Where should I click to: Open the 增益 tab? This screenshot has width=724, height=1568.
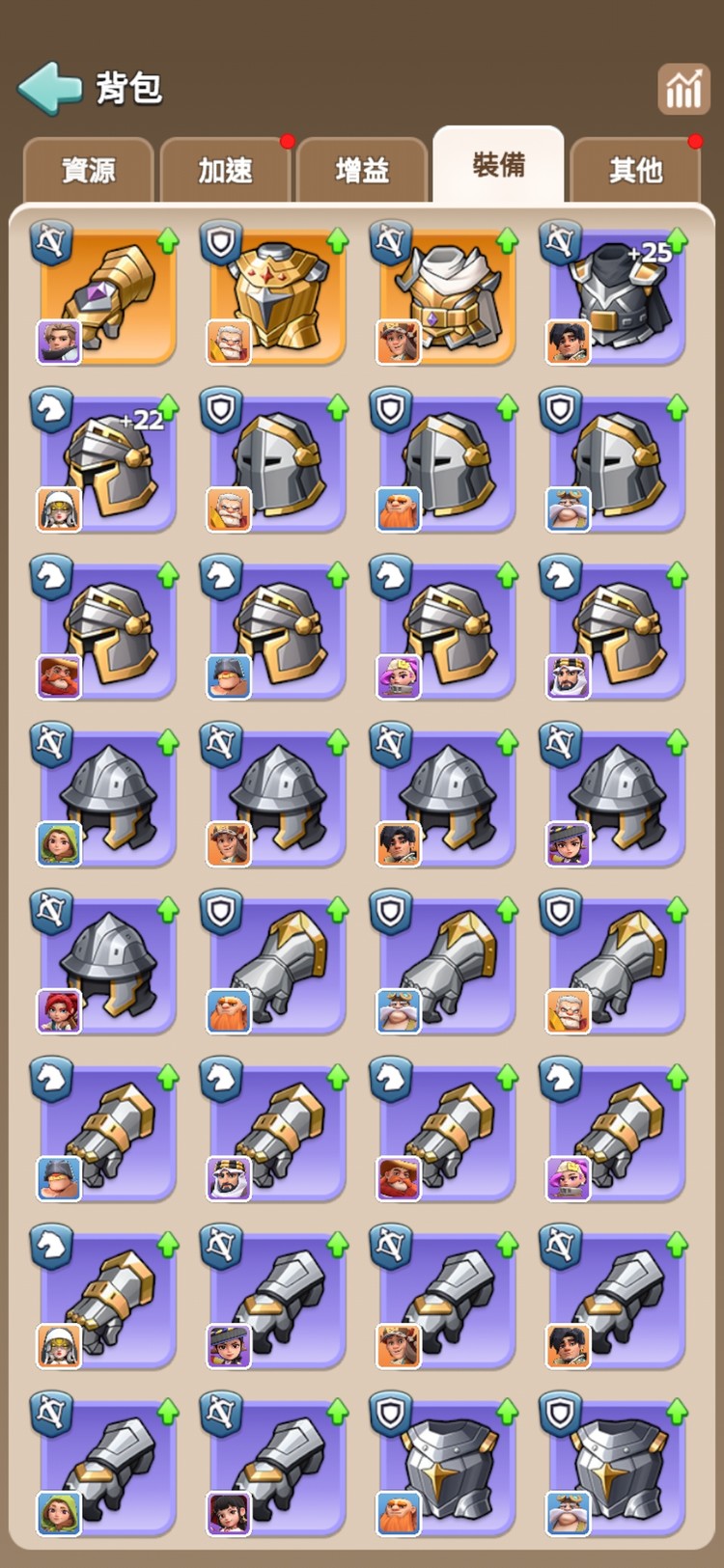click(x=362, y=171)
